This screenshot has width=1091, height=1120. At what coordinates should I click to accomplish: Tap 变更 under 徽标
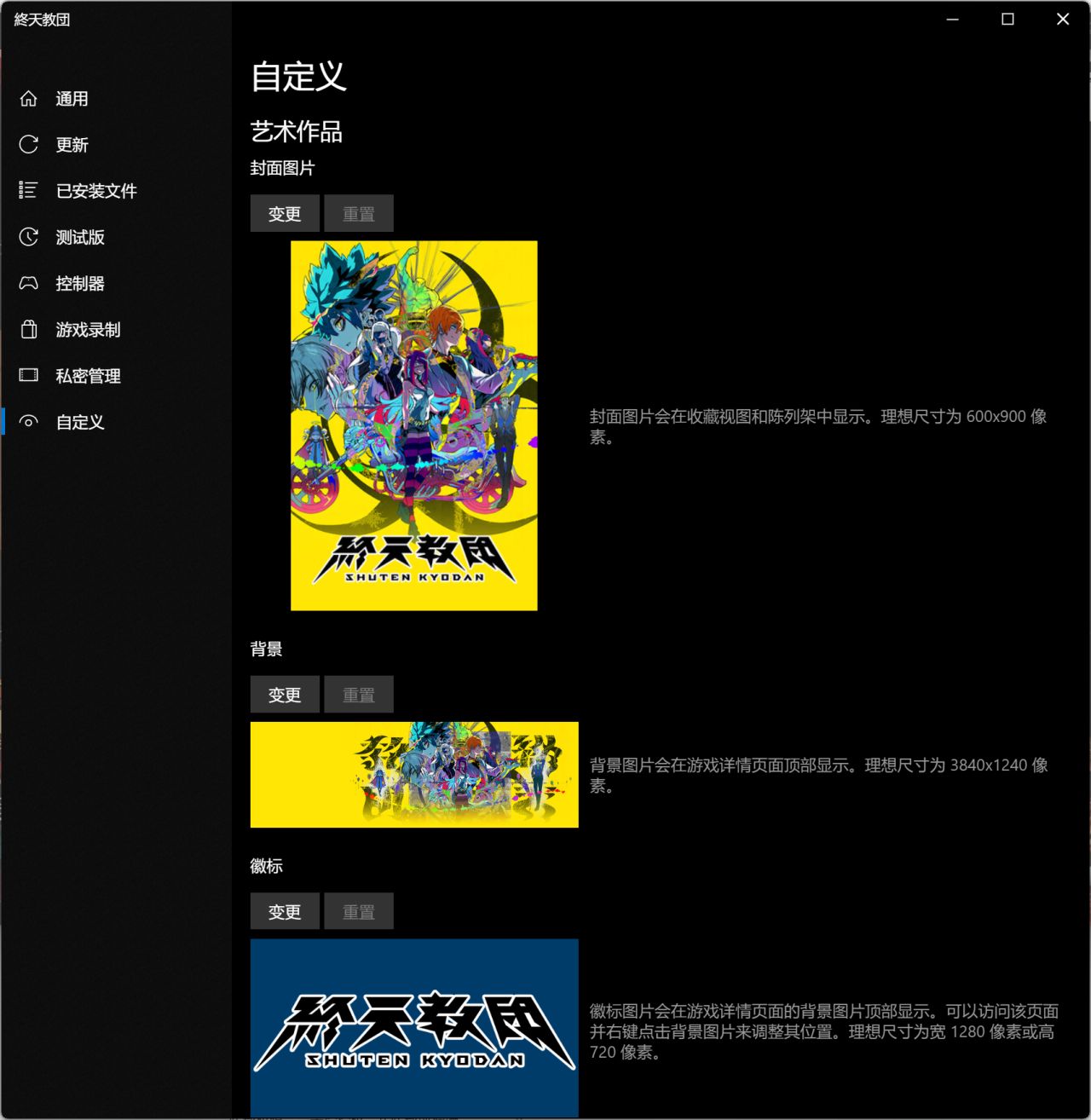(x=285, y=912)
